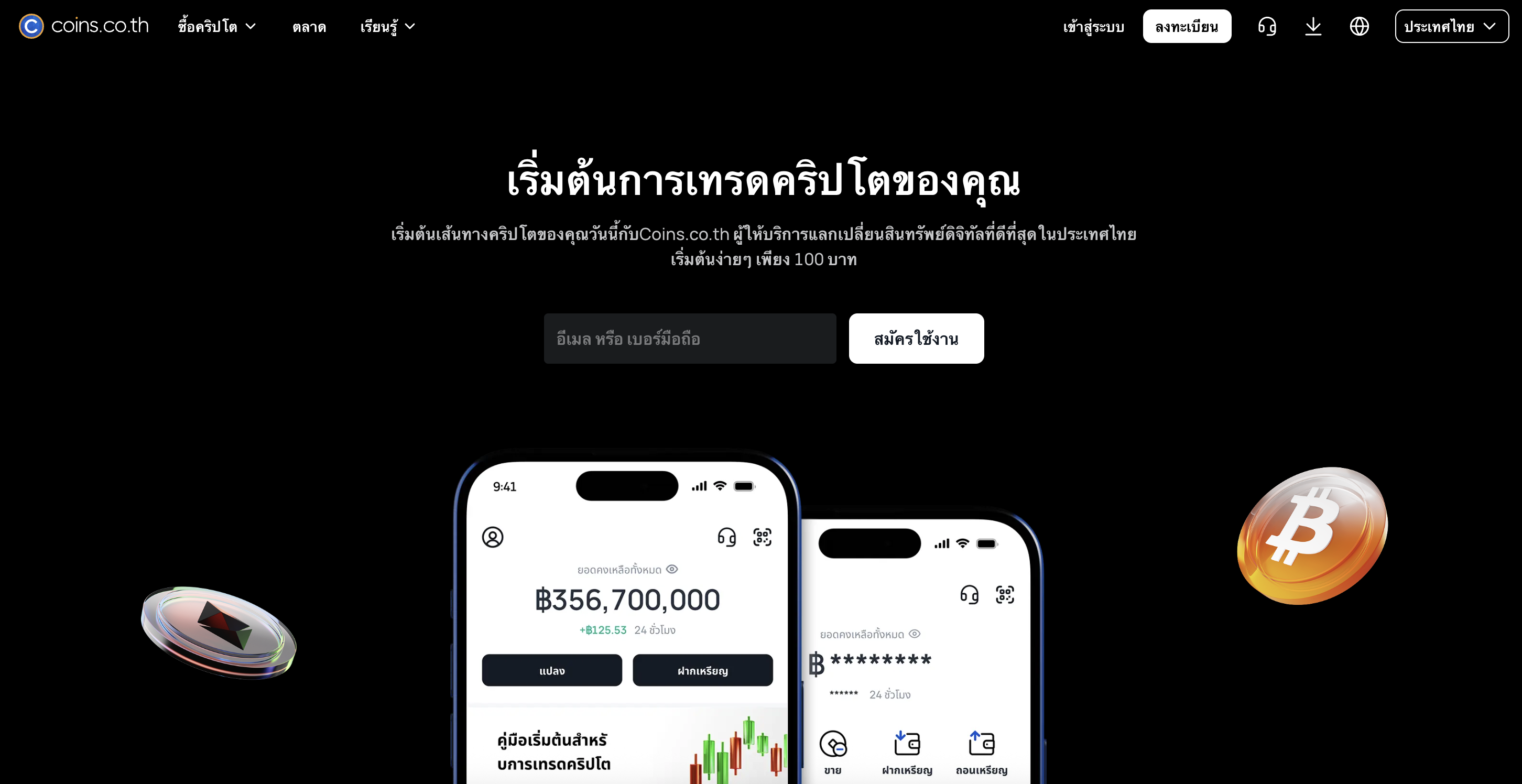This screenshot has width=1522, height=784.
Task: Tap เข้าสู่ระบบ to log in
Action: (1093, 27)
